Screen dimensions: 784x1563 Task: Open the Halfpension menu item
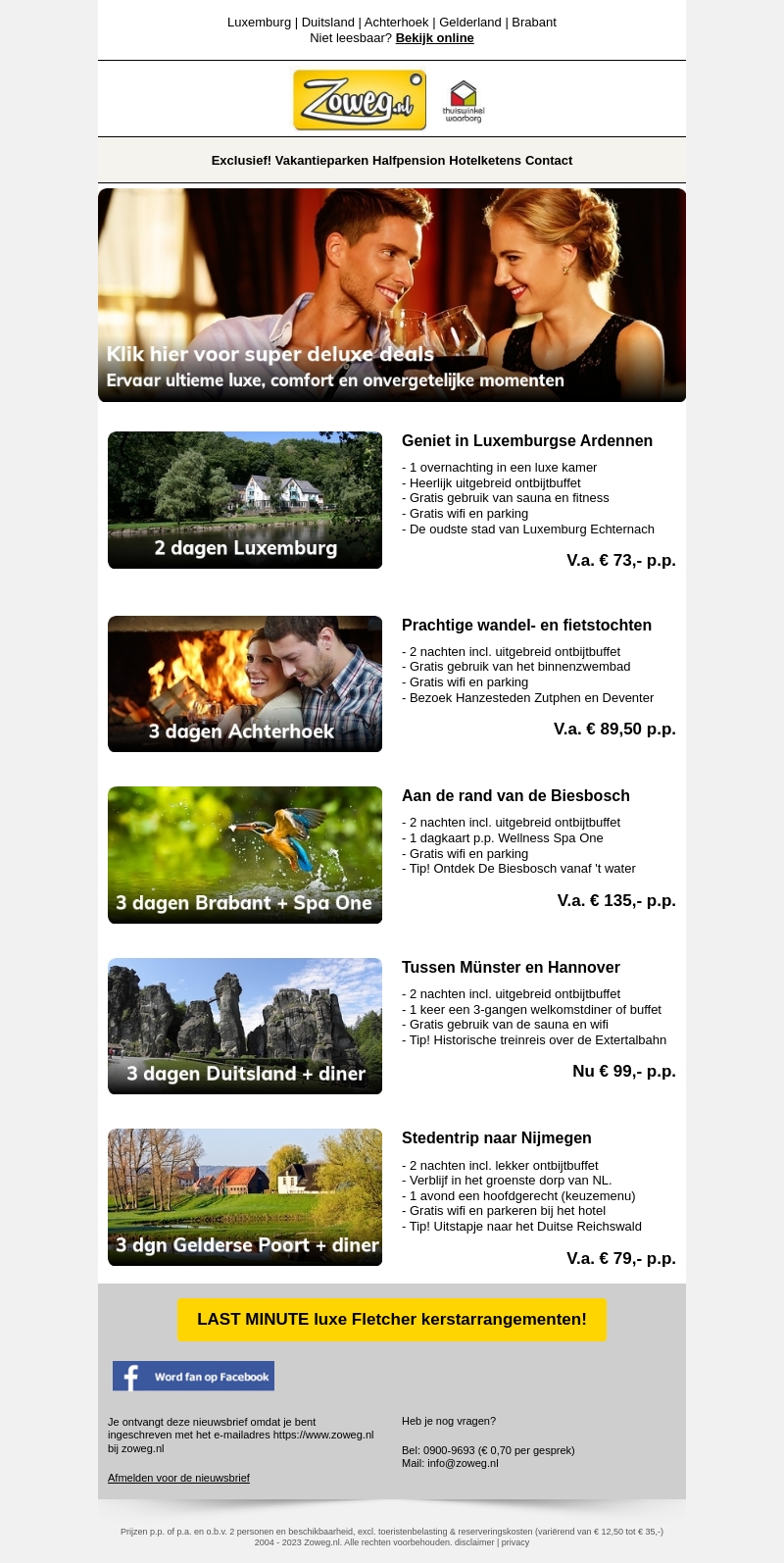(409, 161)
